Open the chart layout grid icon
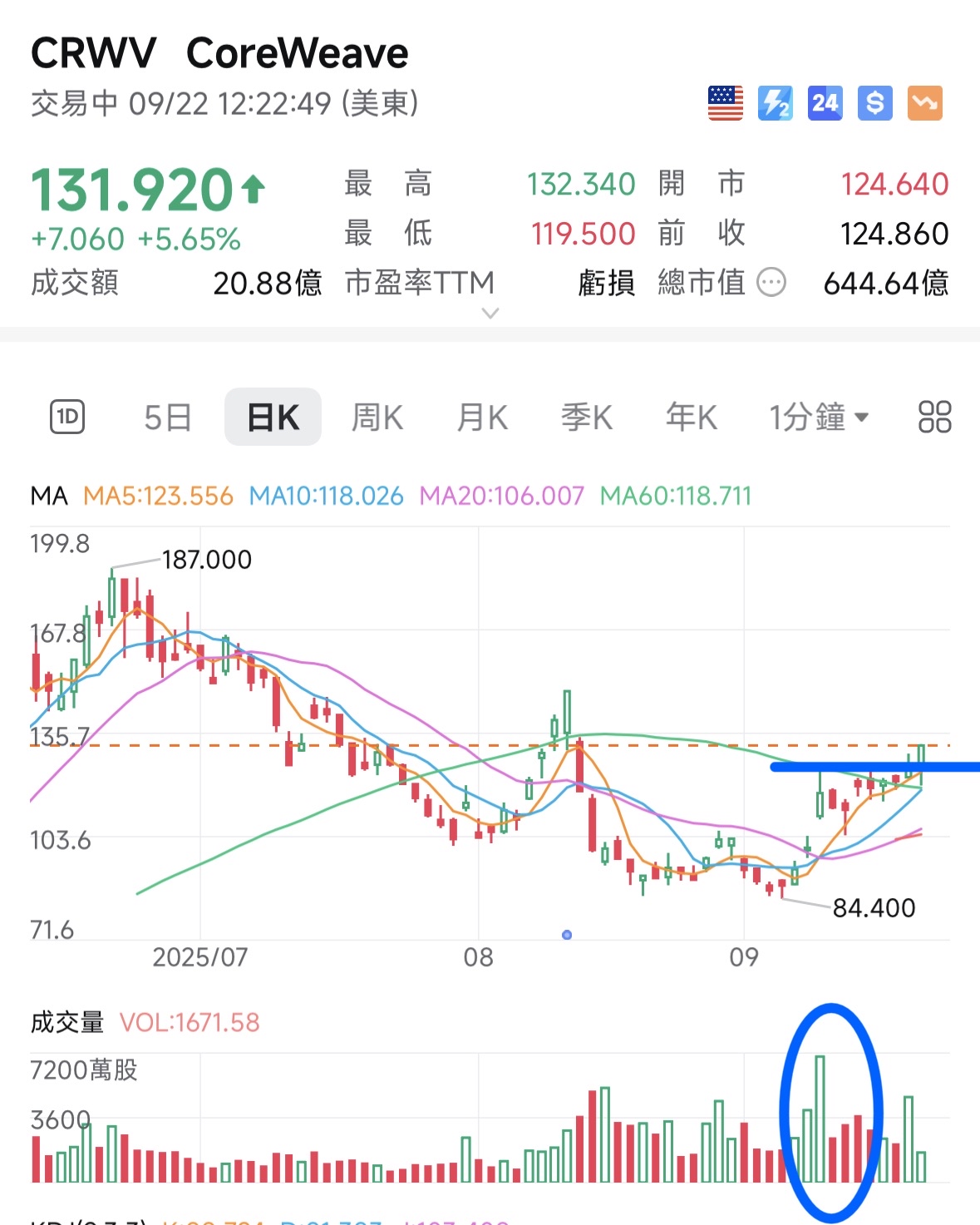Viewport: 980px width, 1225px height. [934, 417]
